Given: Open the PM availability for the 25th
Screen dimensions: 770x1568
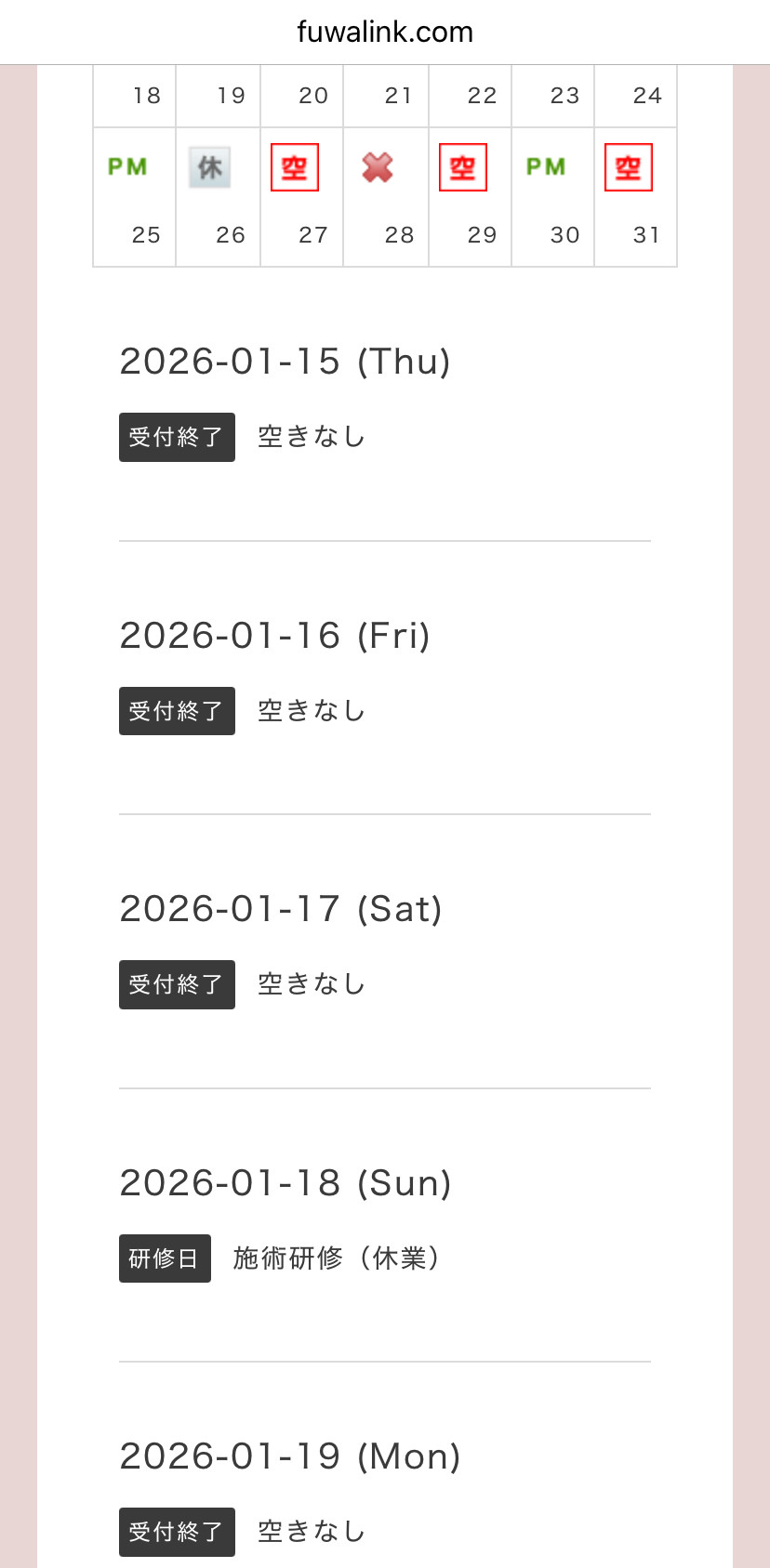Looking at the screenshot, I should tap(127, 167).
